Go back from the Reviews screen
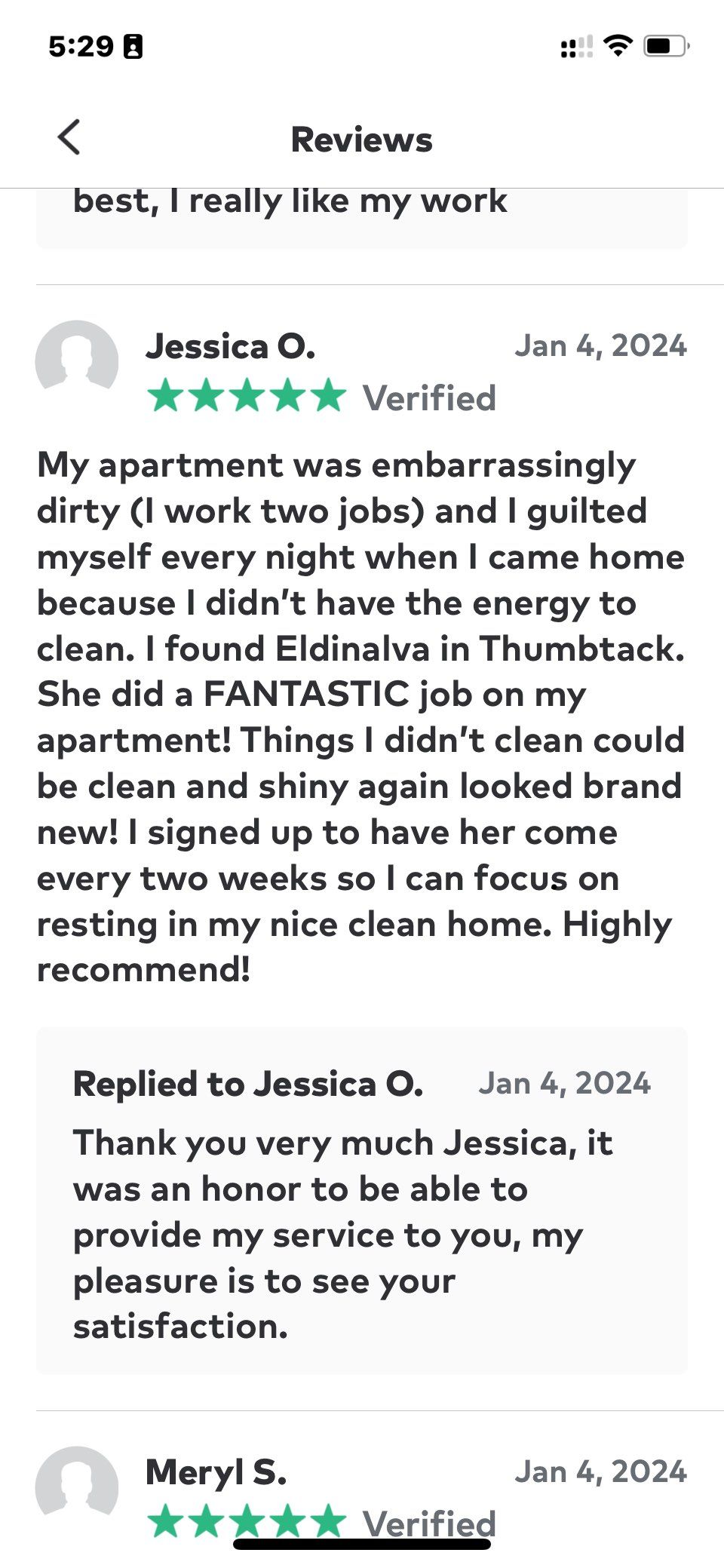Screen dimensions: 724x1568 click(x=69, y=138)
